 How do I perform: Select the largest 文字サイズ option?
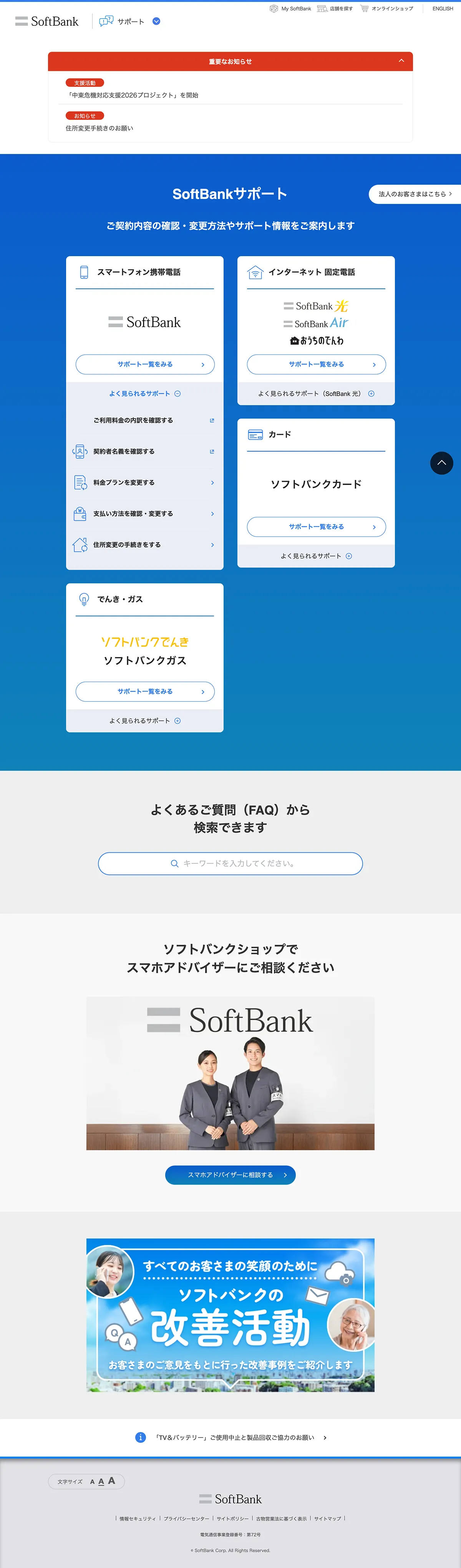pos(111,1481)
